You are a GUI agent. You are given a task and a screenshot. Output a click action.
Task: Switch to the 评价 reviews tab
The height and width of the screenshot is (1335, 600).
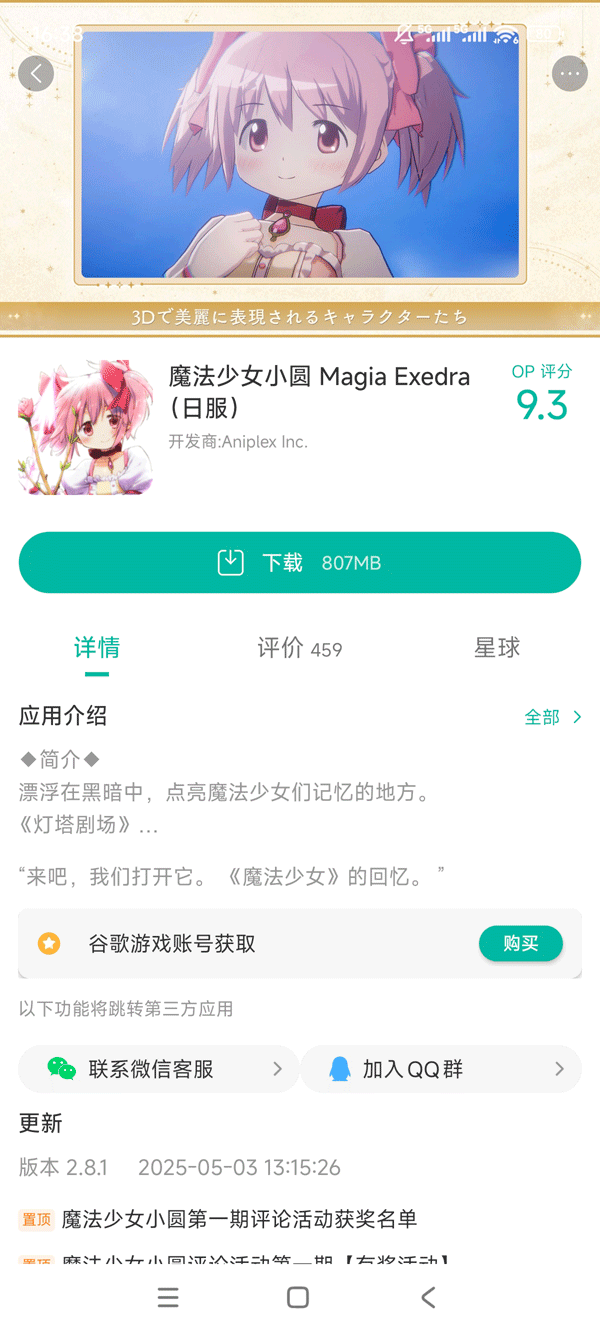point(299,649)
